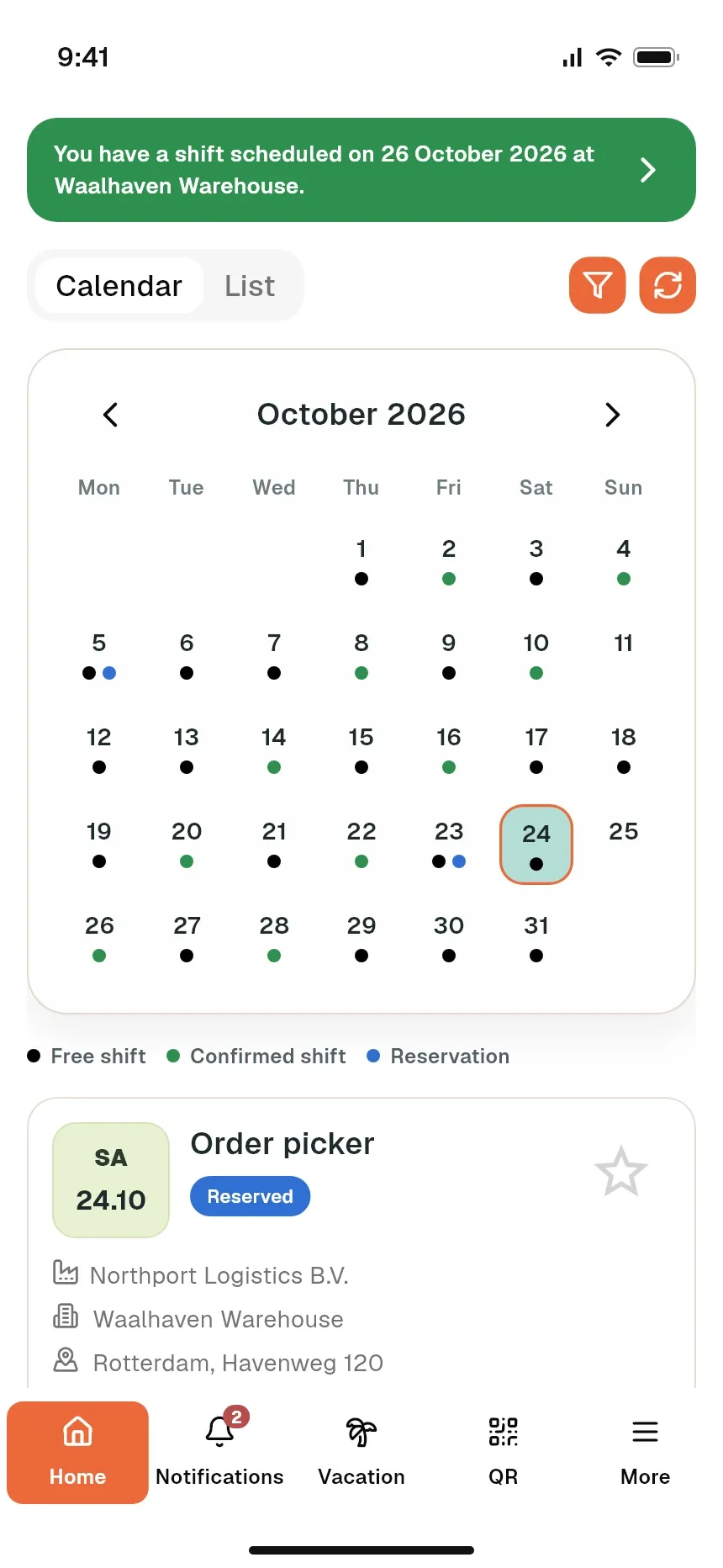Switch to the List view
The image size is (723, 1568).
point(250,286)
